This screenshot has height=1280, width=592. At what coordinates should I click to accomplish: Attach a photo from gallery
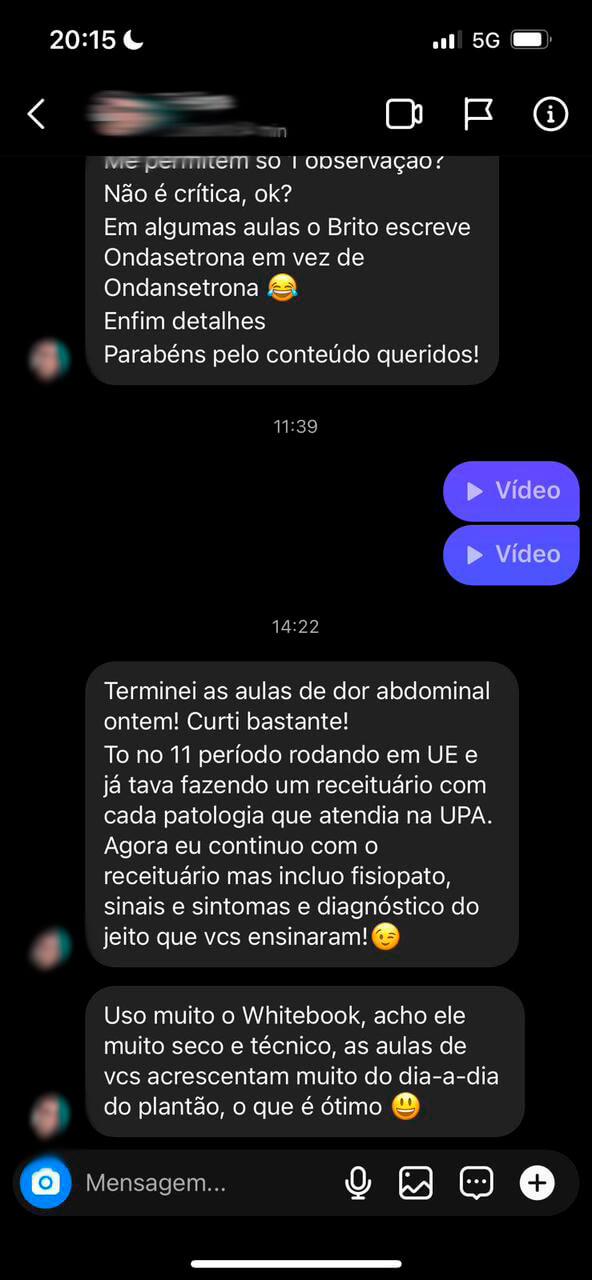click(416, 1183)
